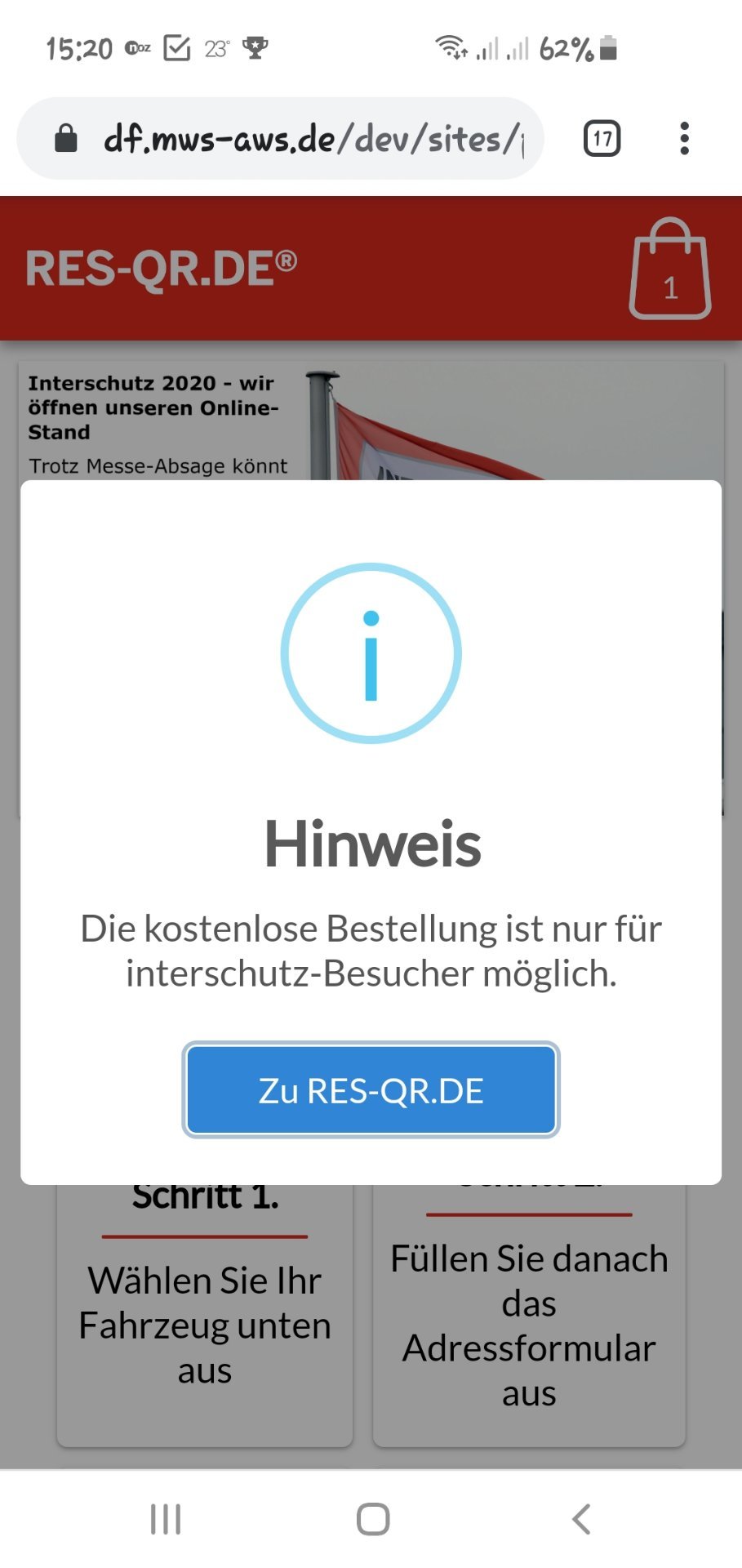
Task: Go back using the system back button
Action: pos(580,1519)
